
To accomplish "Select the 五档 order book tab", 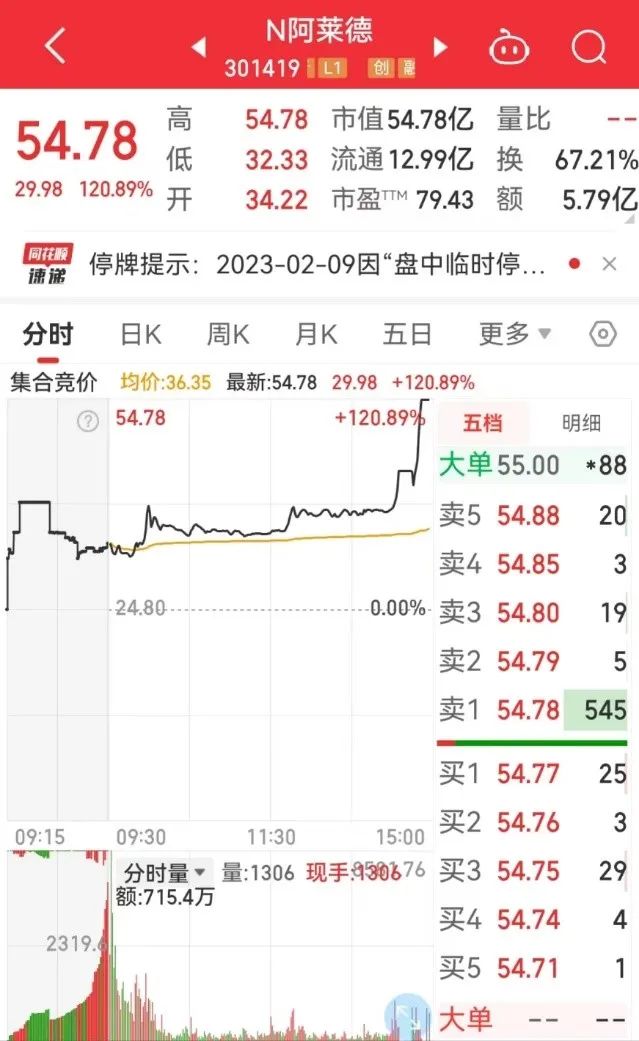I will [483, 423].
